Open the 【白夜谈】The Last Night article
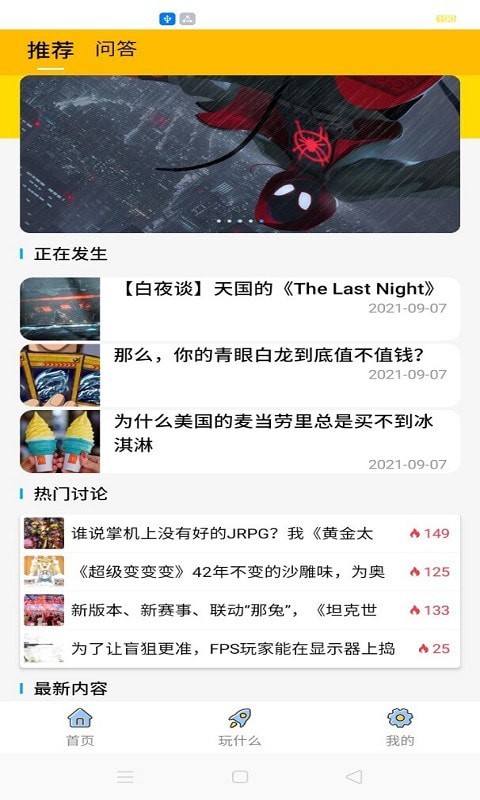The image size is (480, 800). pos(240,309)
